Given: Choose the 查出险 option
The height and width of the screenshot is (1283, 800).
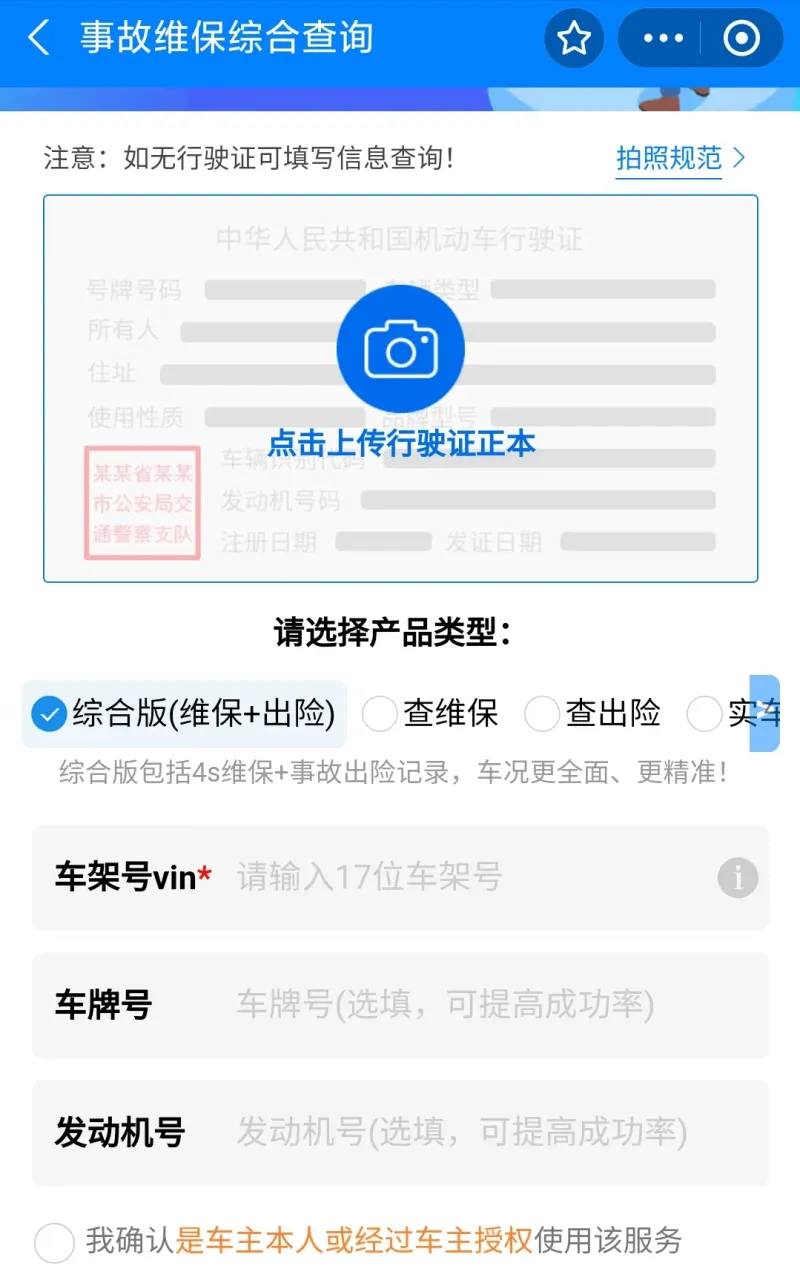Looking at the screenshot, I should pyautogui.click(x=542, y=714).
